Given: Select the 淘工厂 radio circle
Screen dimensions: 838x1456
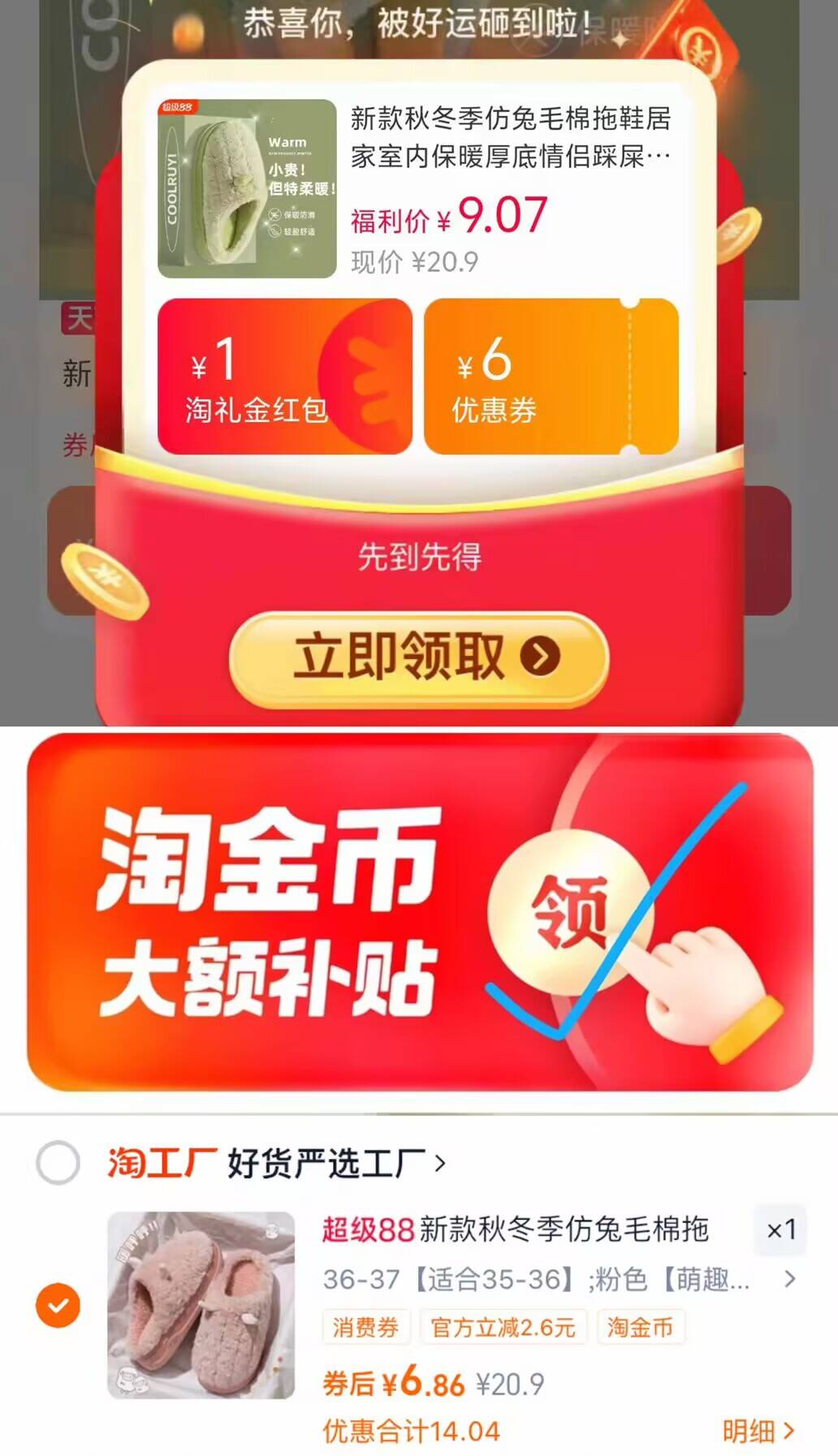Looking at the screenshot, I should point(57,1164).
